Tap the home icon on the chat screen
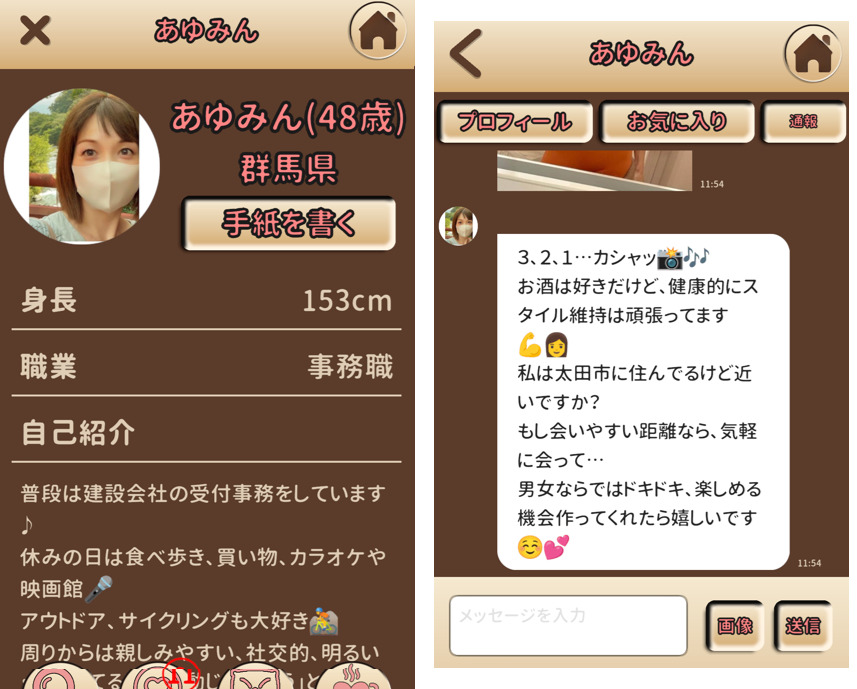Screen dimensions: 857x689 tap(812, 53)
